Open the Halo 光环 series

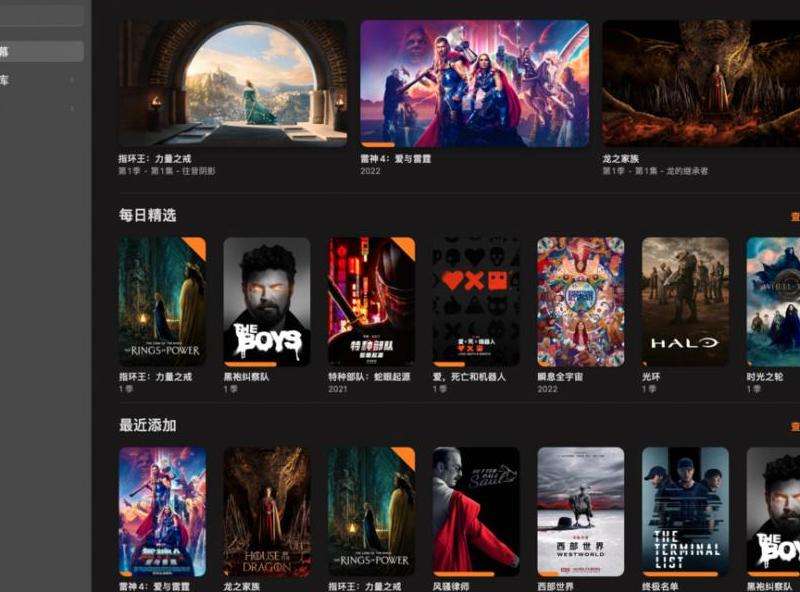click(x=685, y=301)
